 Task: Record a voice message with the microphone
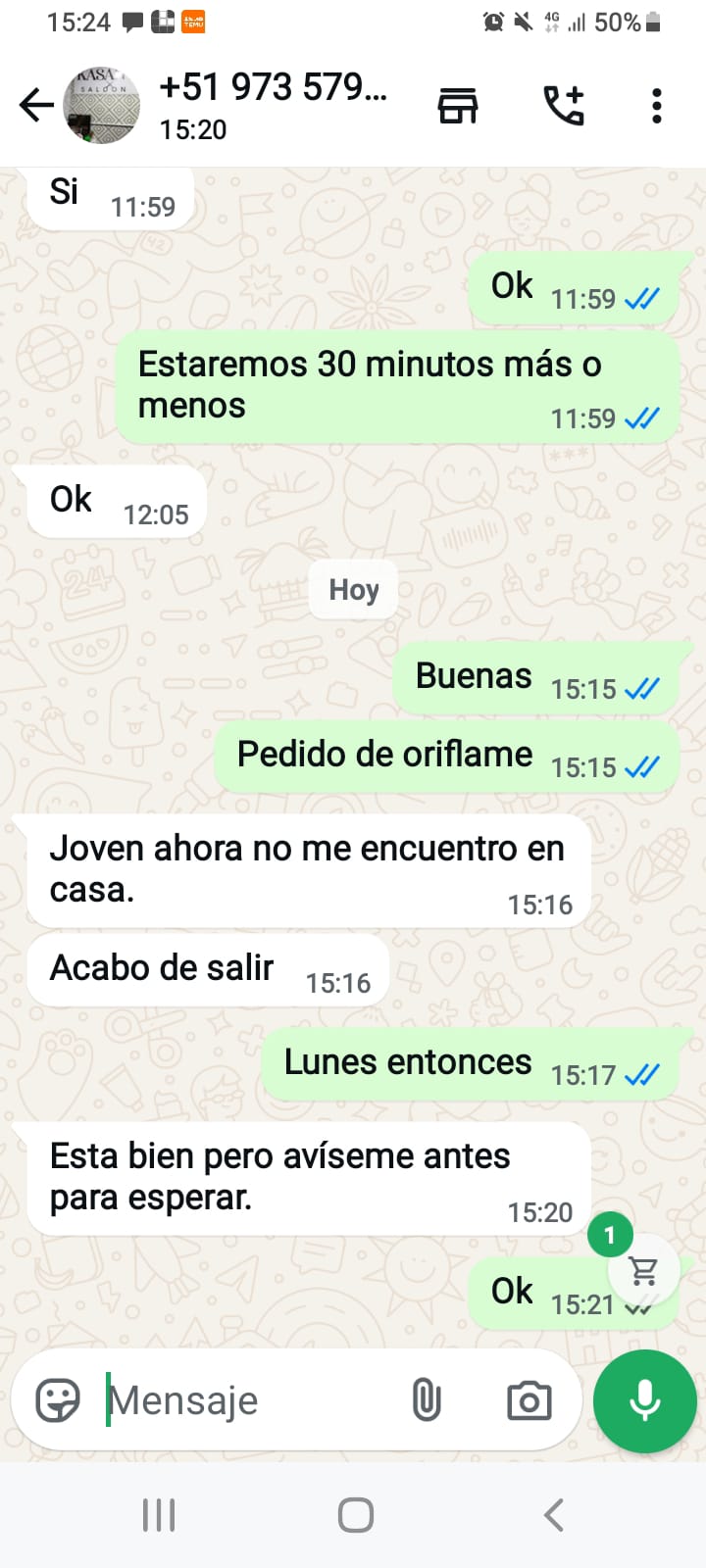[x=644, y=1399]
